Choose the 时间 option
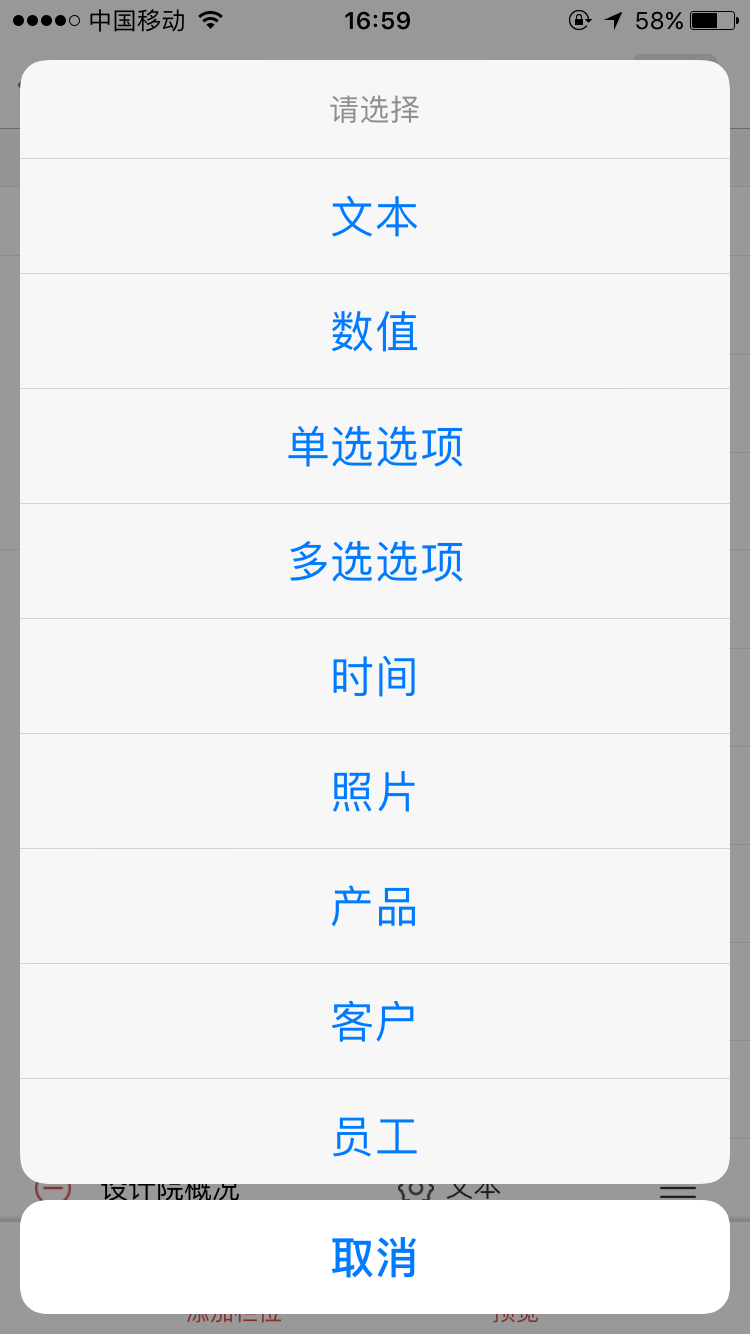Screen dimensions: 750x1334 [375, 676]
